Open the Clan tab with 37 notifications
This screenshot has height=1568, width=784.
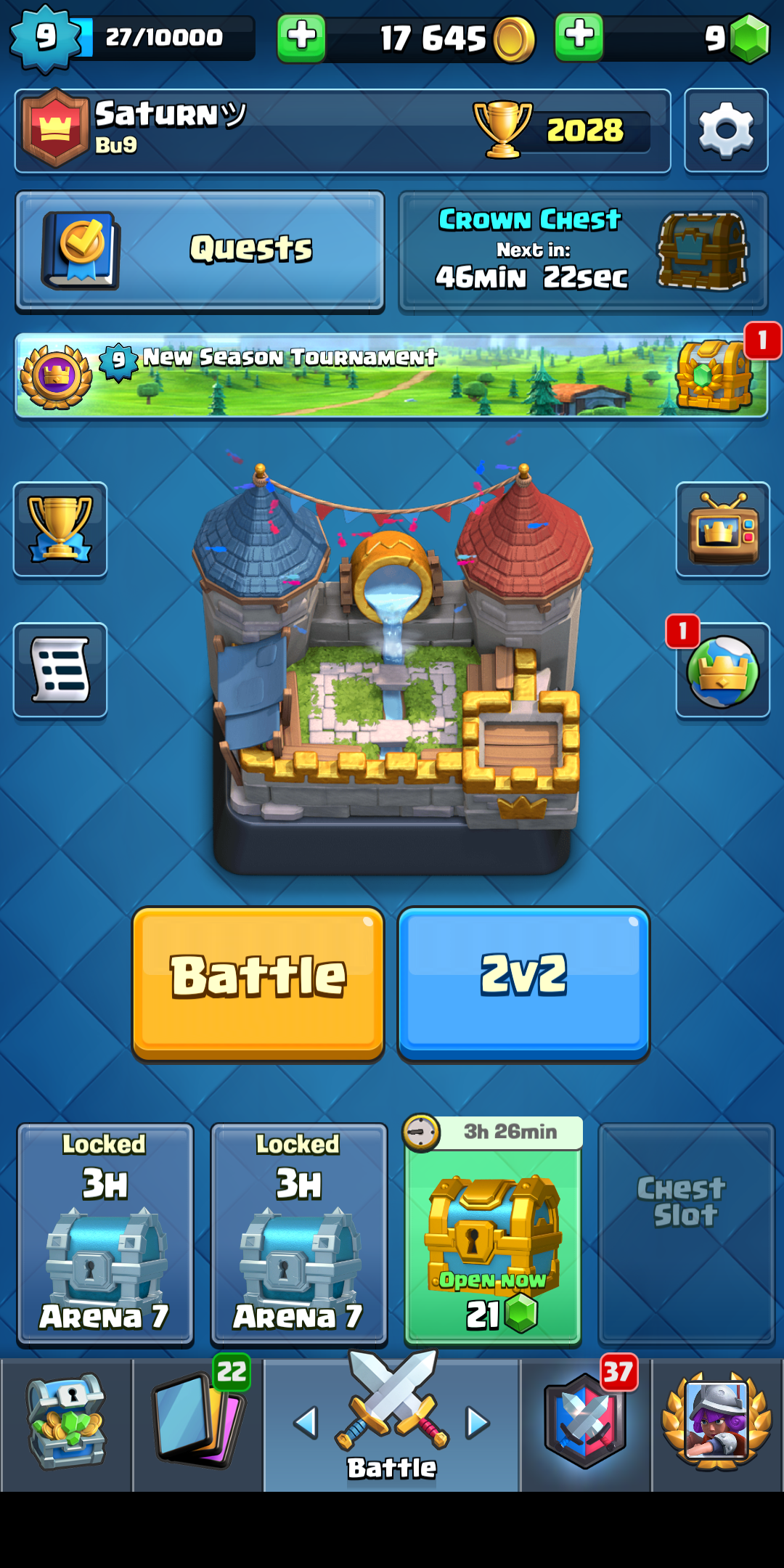(x=587, y=1419)
